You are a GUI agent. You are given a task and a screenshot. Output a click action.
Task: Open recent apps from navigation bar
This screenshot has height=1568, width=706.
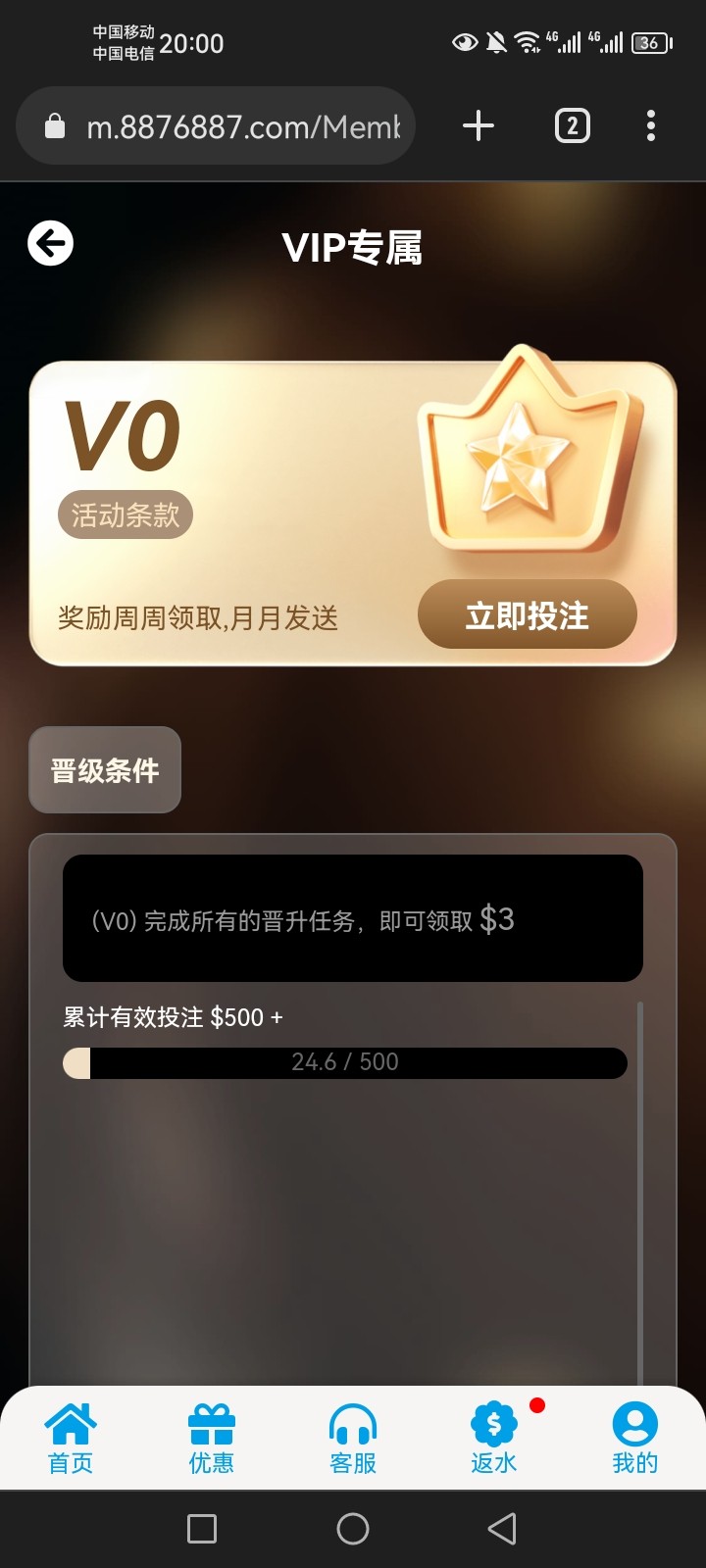click(x=202, y=1529)
